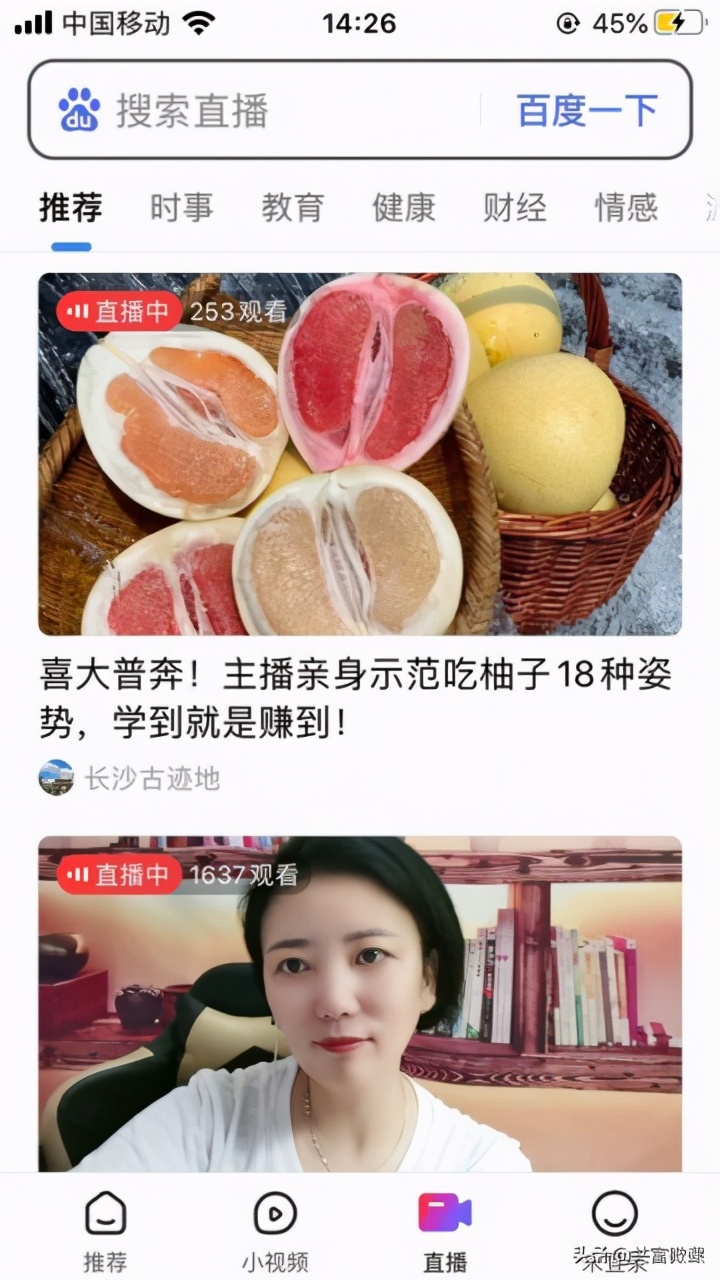
Task: Open the 情感 category tab
Action: (624, 207)
